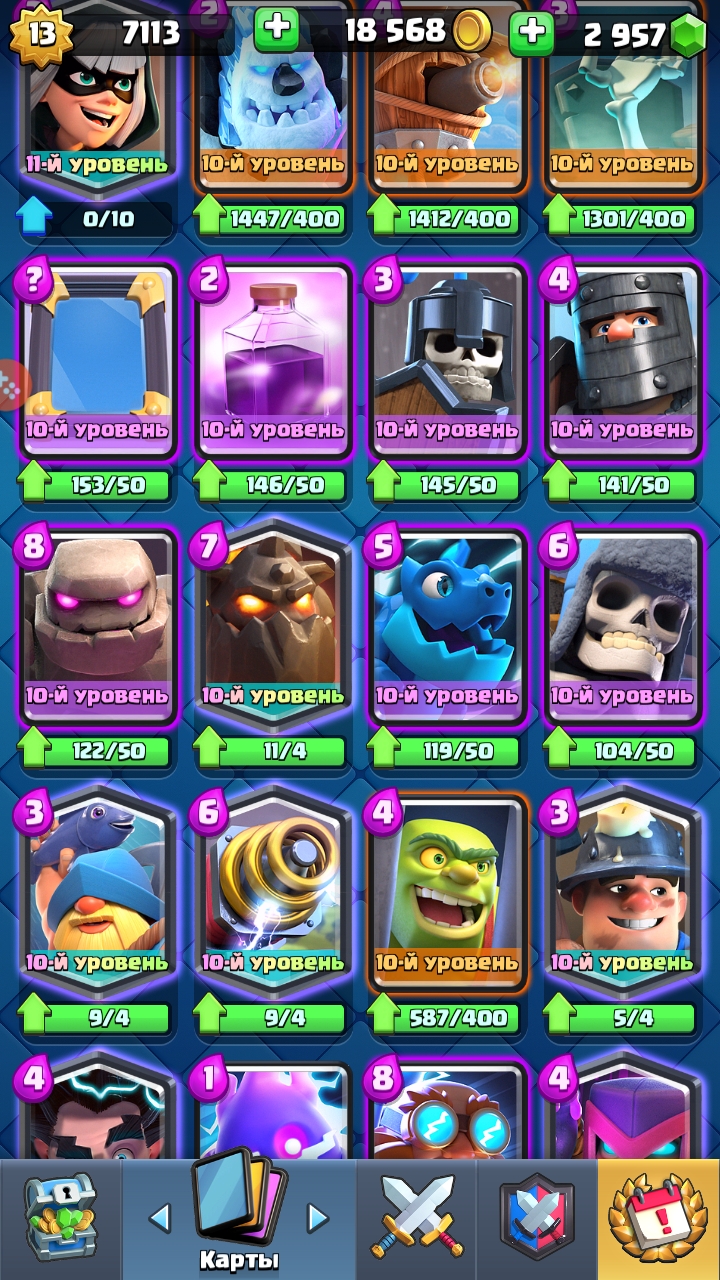Open the shop chest tab
Screen dimensions: 720x1280
(59, 1218)
